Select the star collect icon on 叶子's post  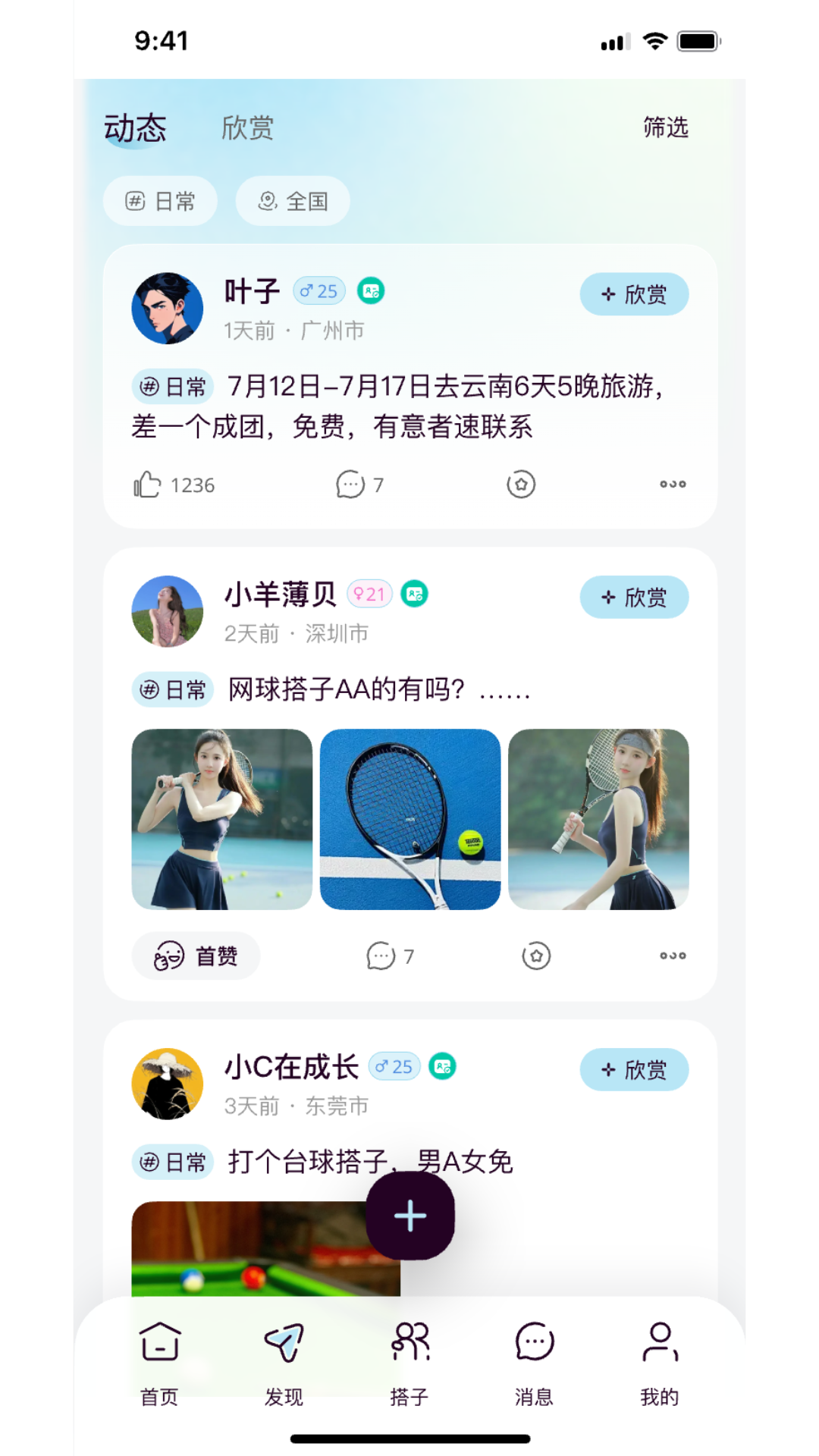pos(520,484)
